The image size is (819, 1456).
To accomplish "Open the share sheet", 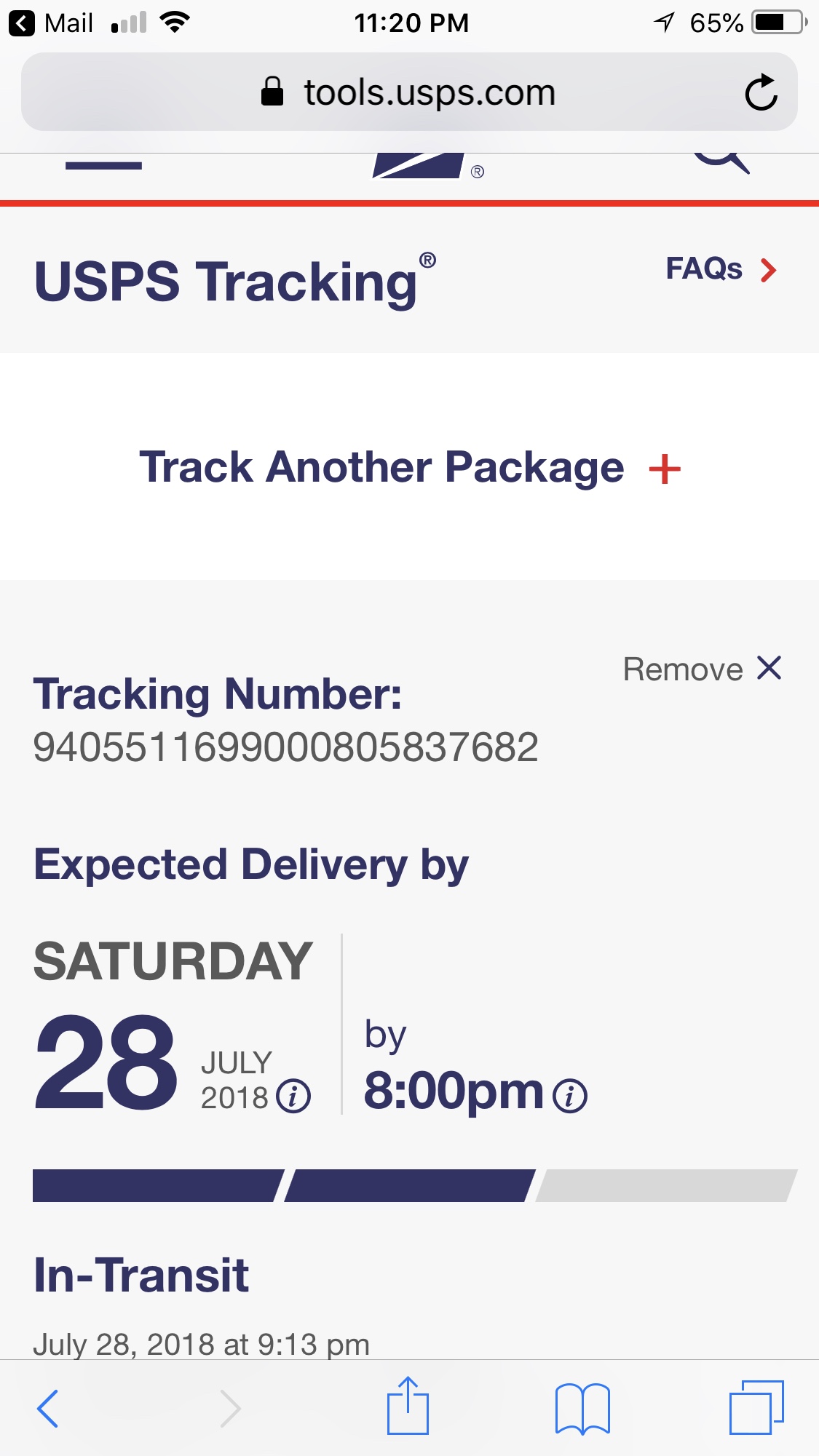I will pyautogui.click(x=408, y=1407).
